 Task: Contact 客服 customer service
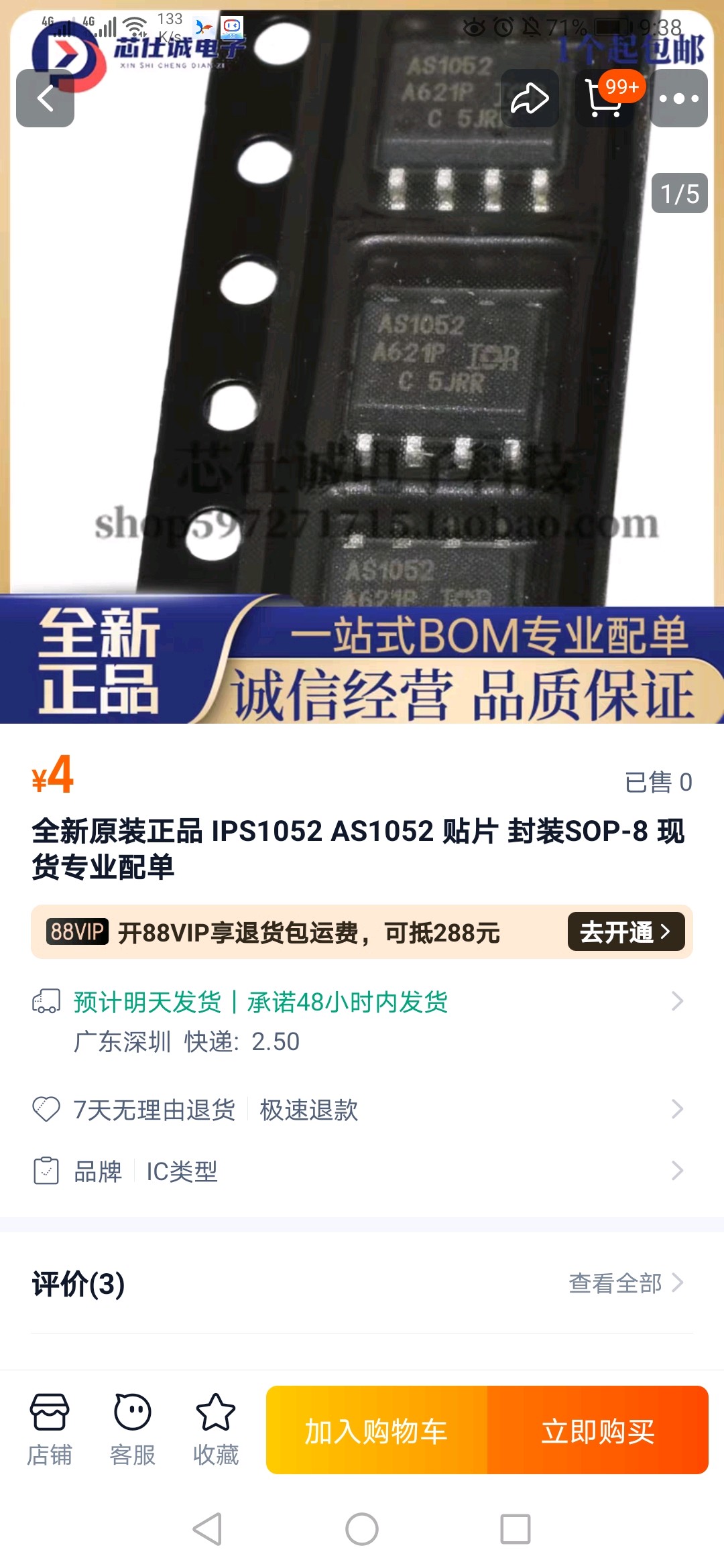133,1430
